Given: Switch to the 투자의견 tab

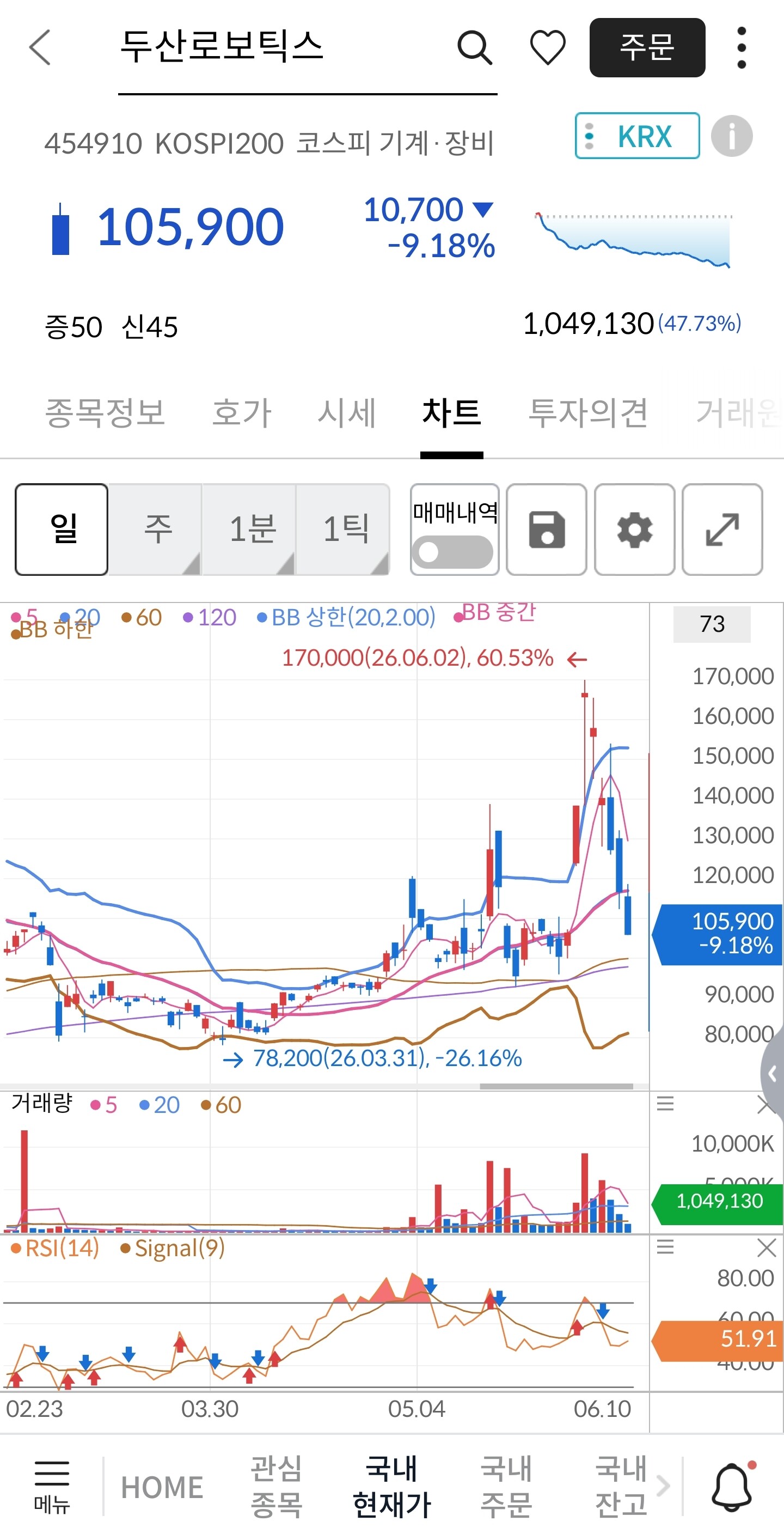Looking at the screenshot, I should point(588,412).
